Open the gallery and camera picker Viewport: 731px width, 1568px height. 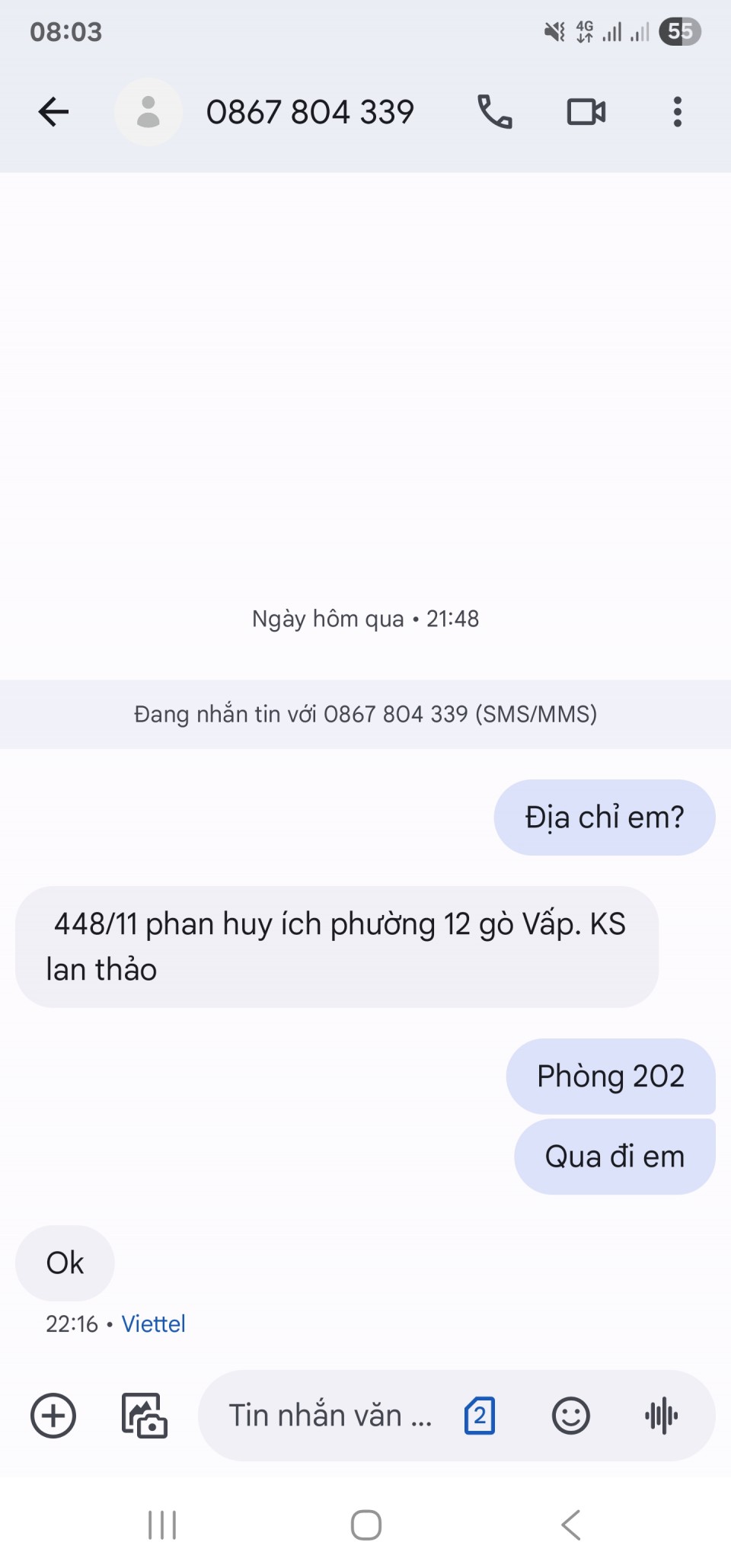point(145,1416)
